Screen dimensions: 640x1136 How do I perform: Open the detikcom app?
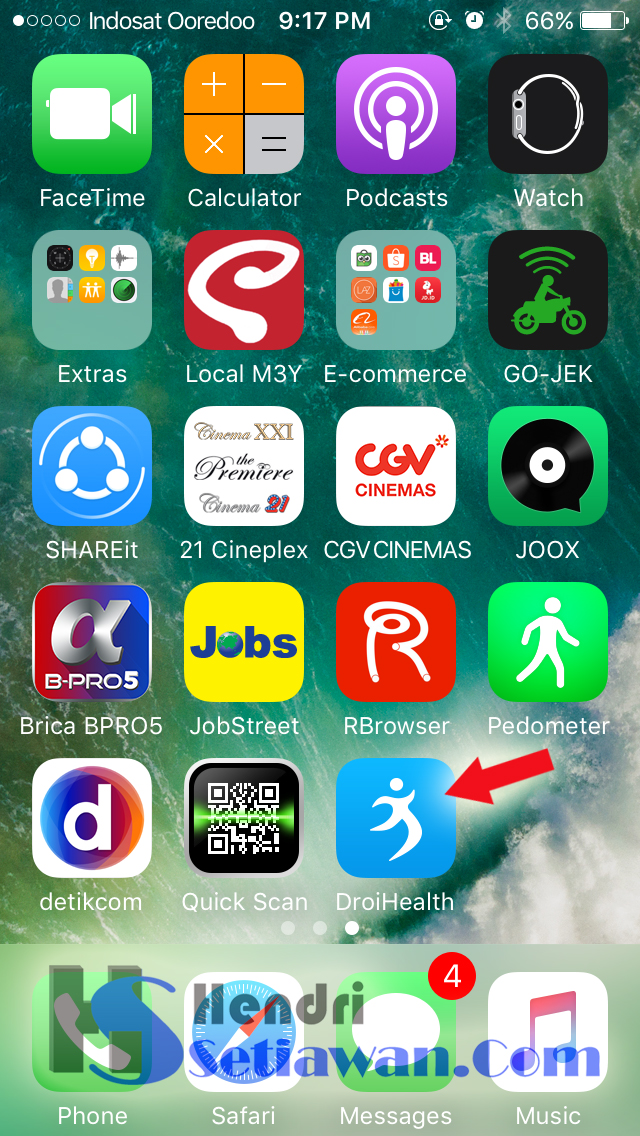coord(92,818)
